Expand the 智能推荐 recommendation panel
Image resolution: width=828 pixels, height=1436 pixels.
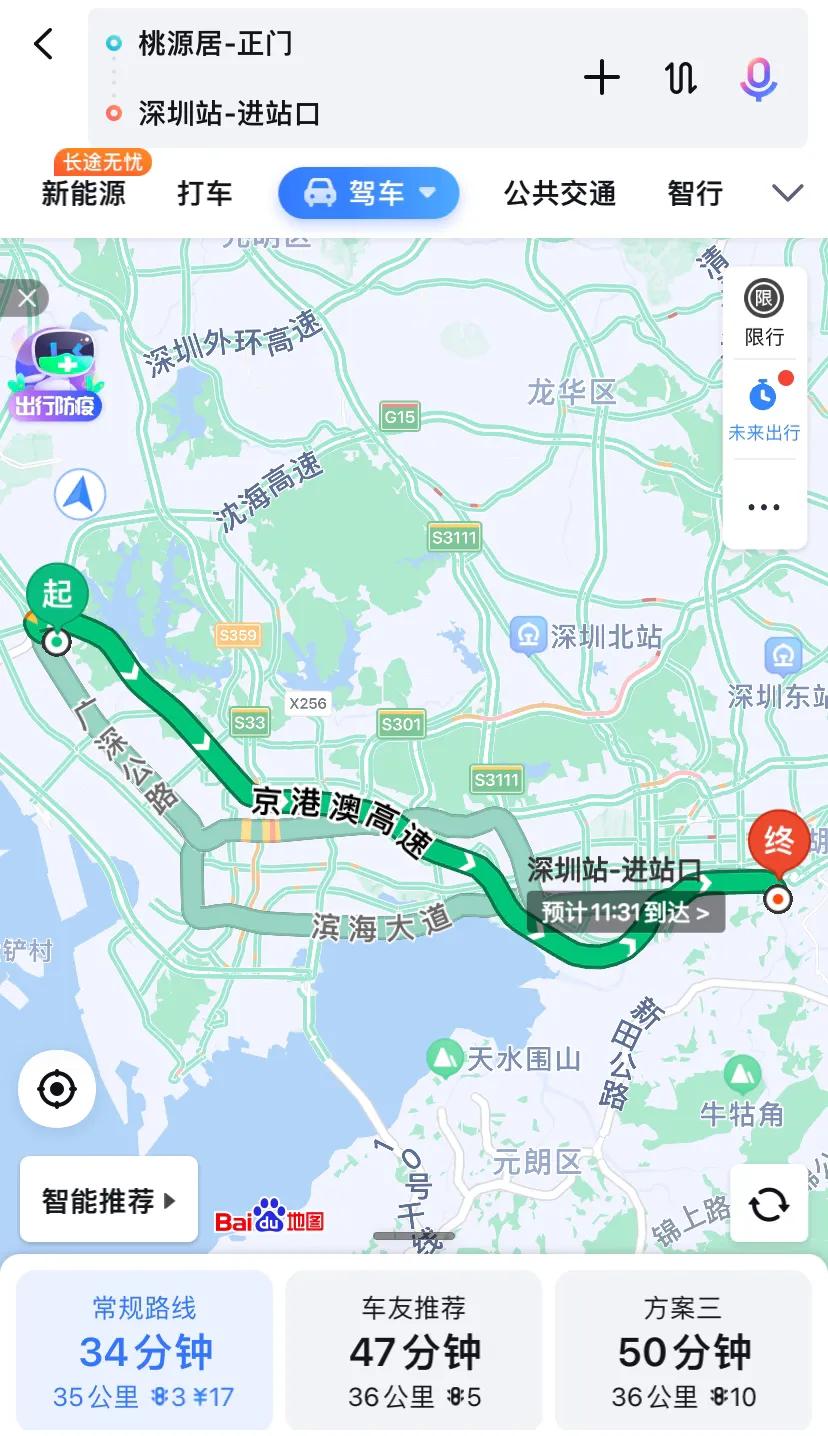coord(107,1199)
